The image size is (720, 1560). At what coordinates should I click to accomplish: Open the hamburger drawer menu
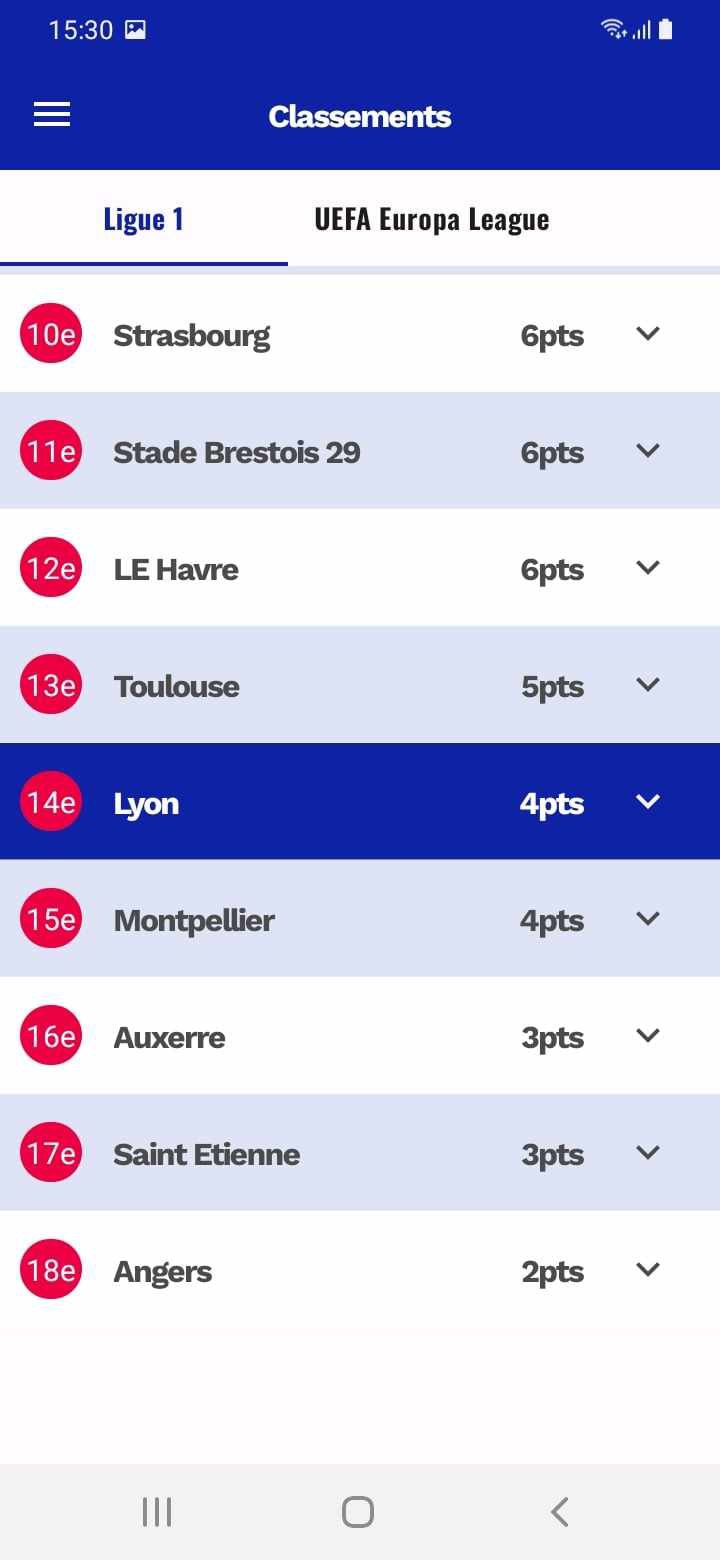(x=52, y=115)
